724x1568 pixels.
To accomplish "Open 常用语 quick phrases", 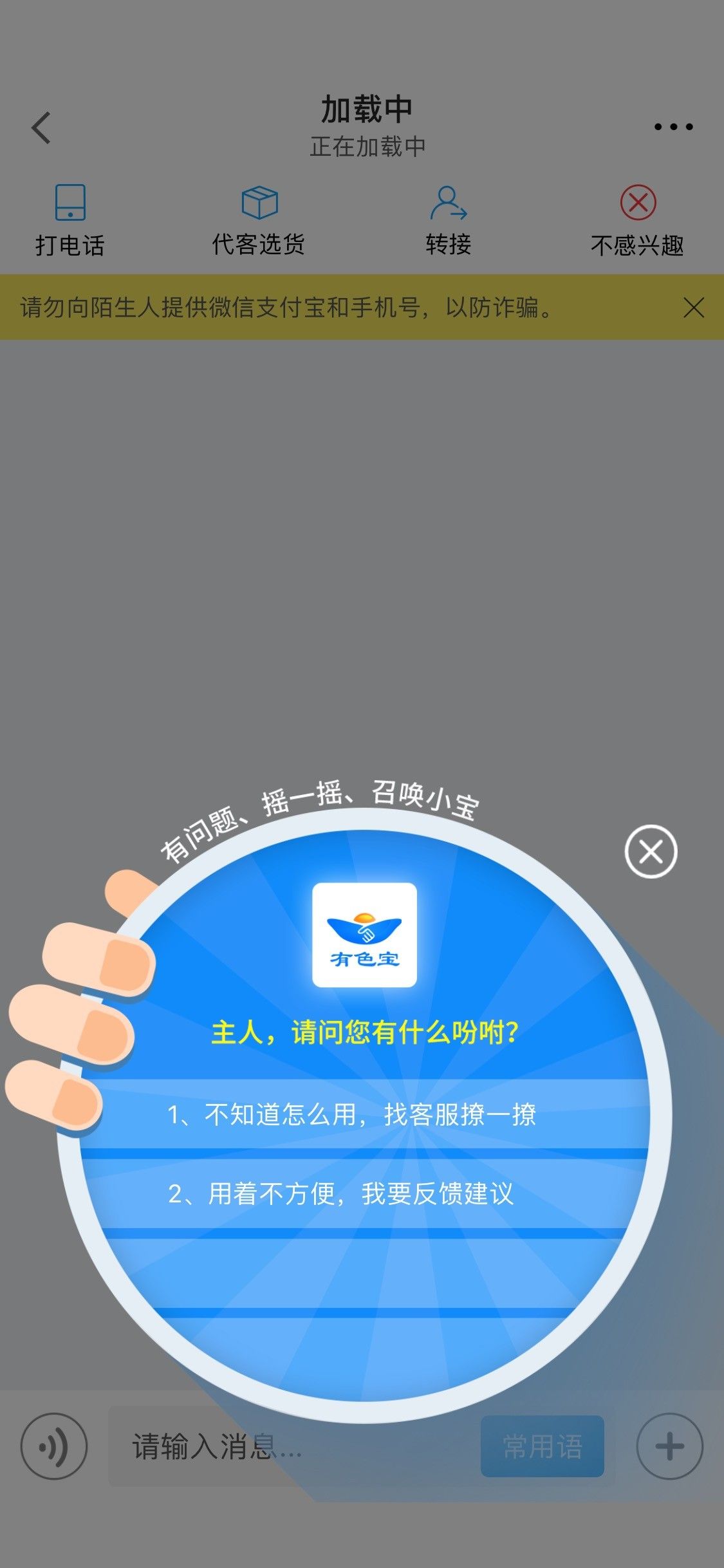I will point(542,1446).
